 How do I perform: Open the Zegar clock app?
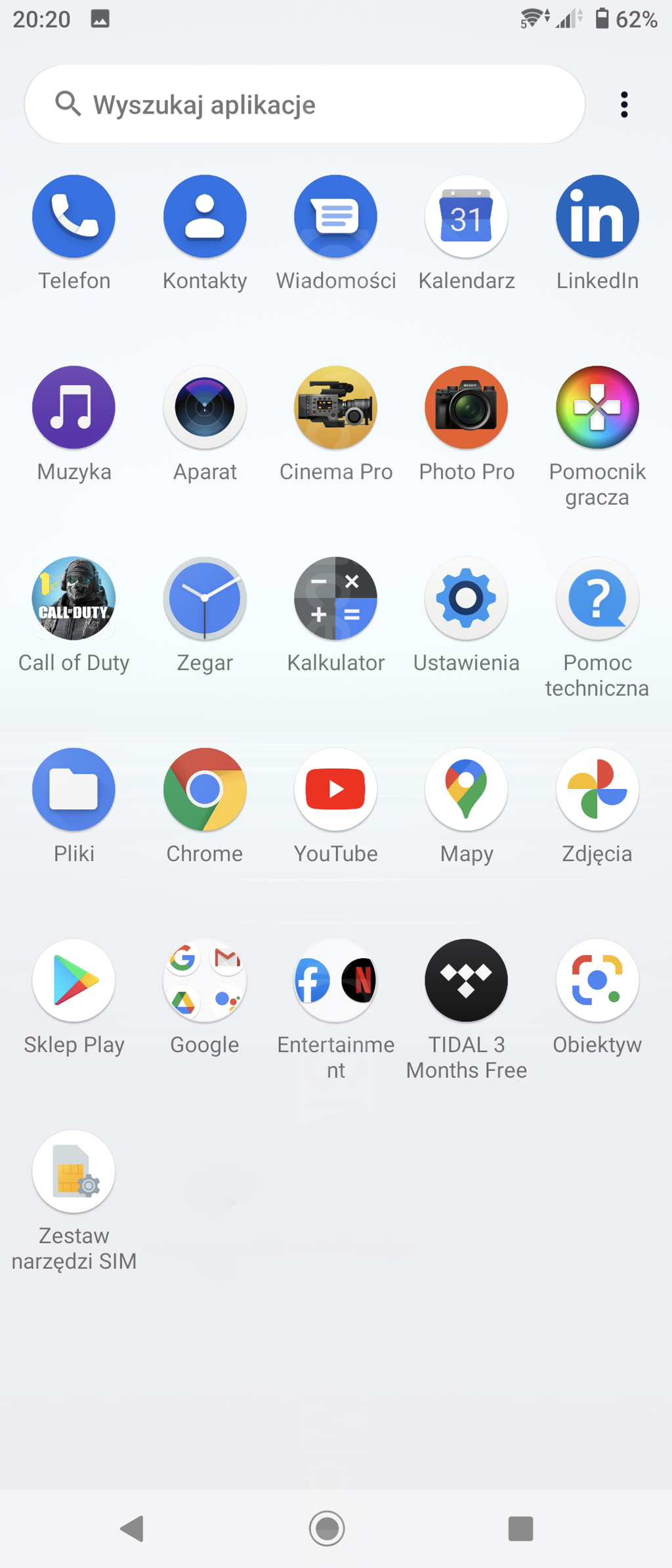click(x=205, y=599)
